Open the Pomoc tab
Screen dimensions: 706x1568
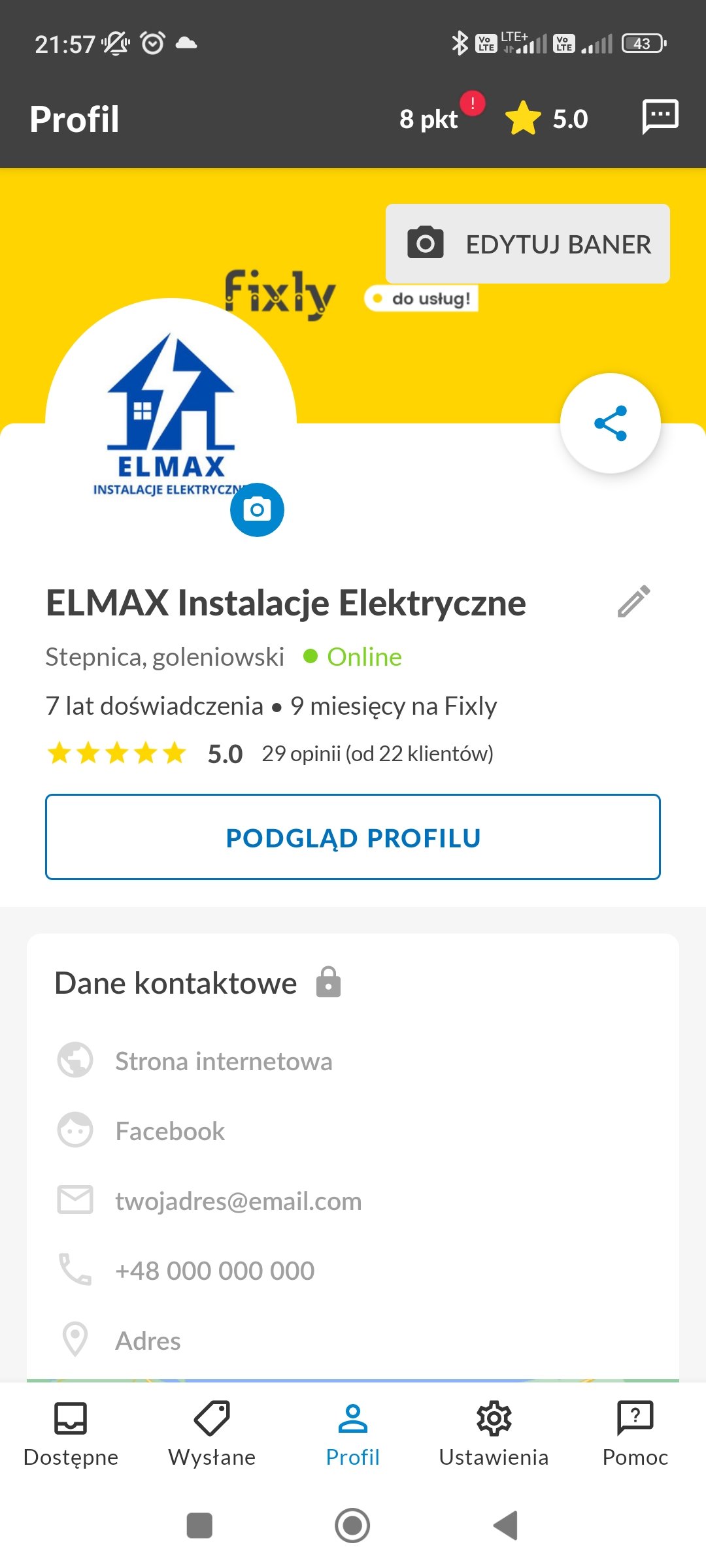tap(635, 1434)
